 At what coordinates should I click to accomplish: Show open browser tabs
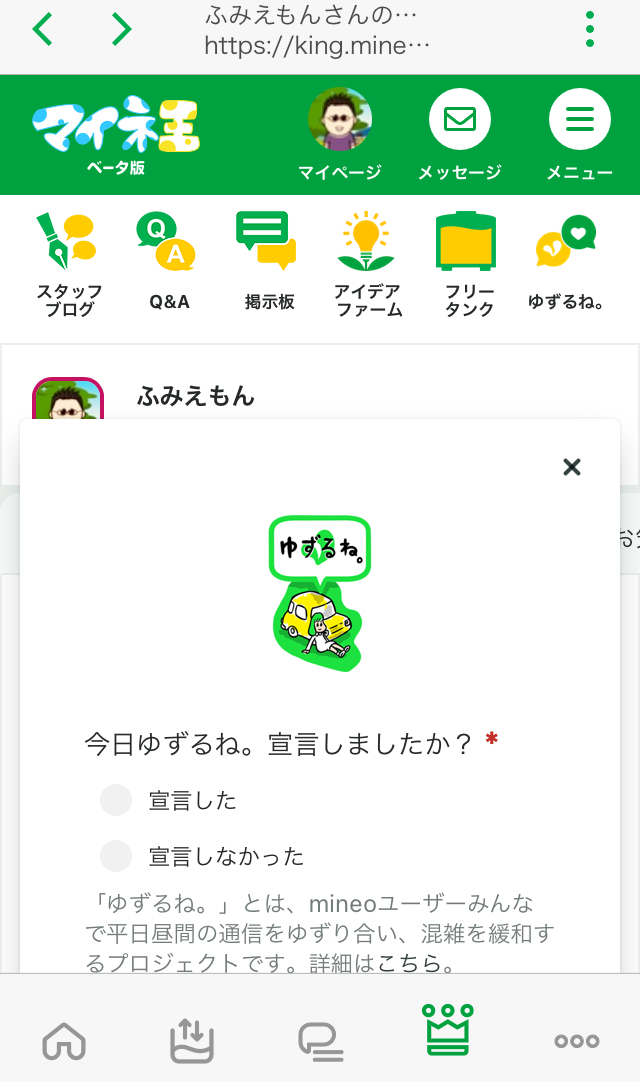(x=321, y=1041)
